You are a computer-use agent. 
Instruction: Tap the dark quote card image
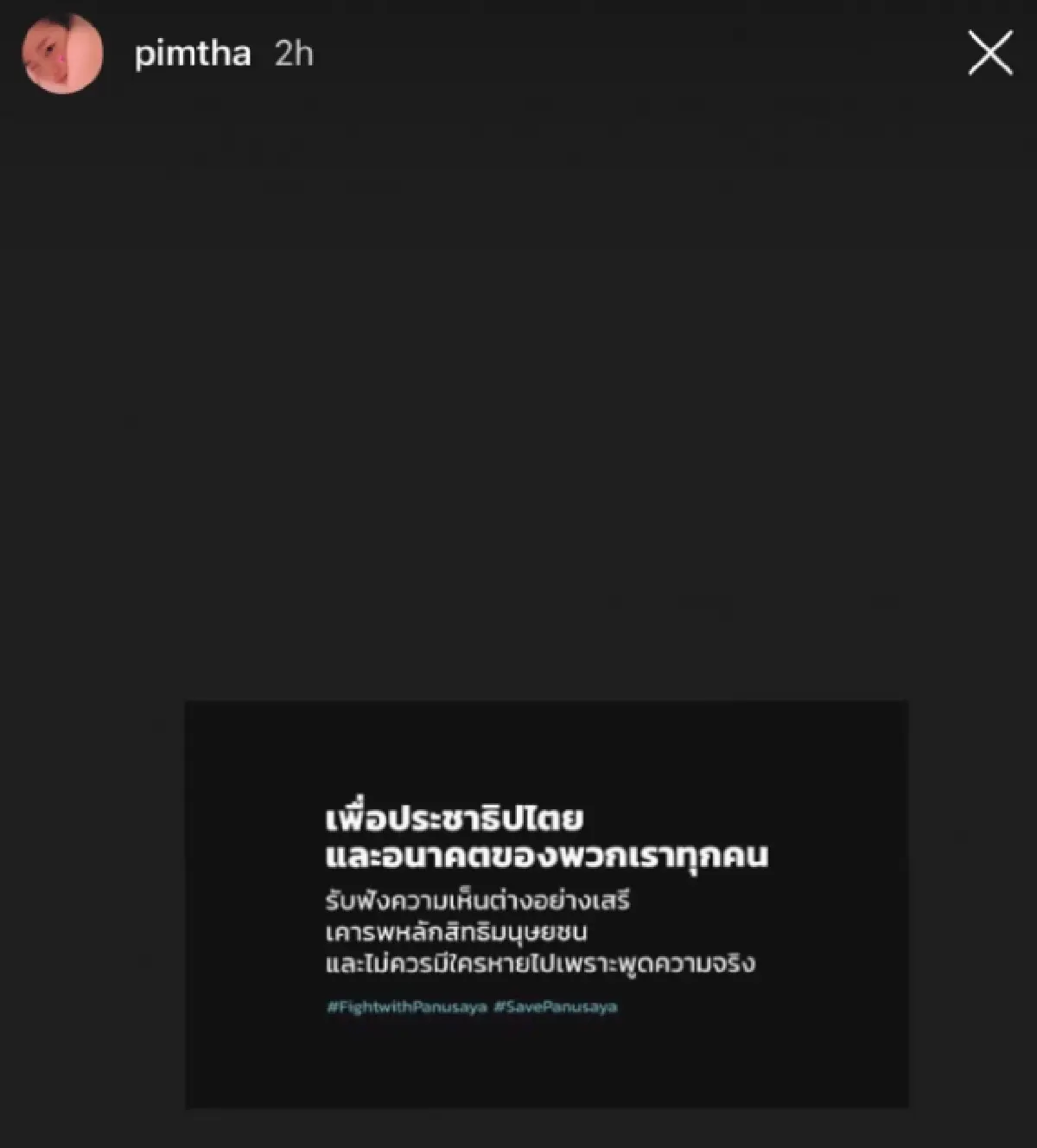tap(544, 903)
